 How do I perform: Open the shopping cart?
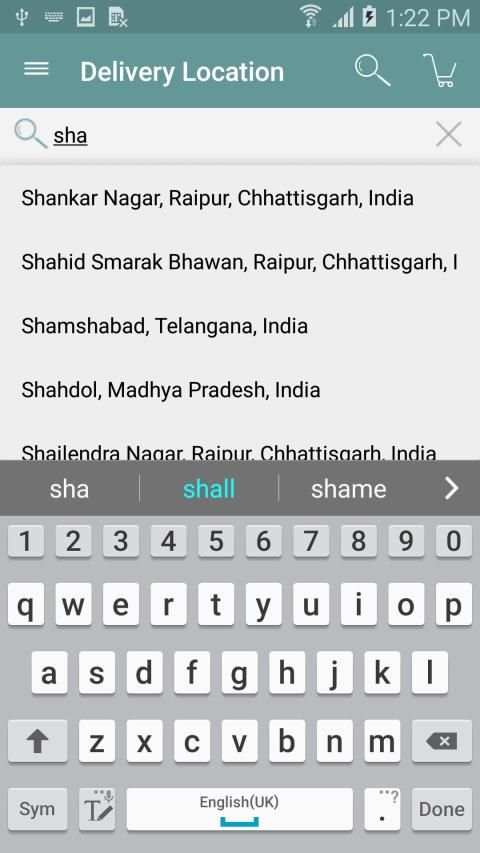440,71
